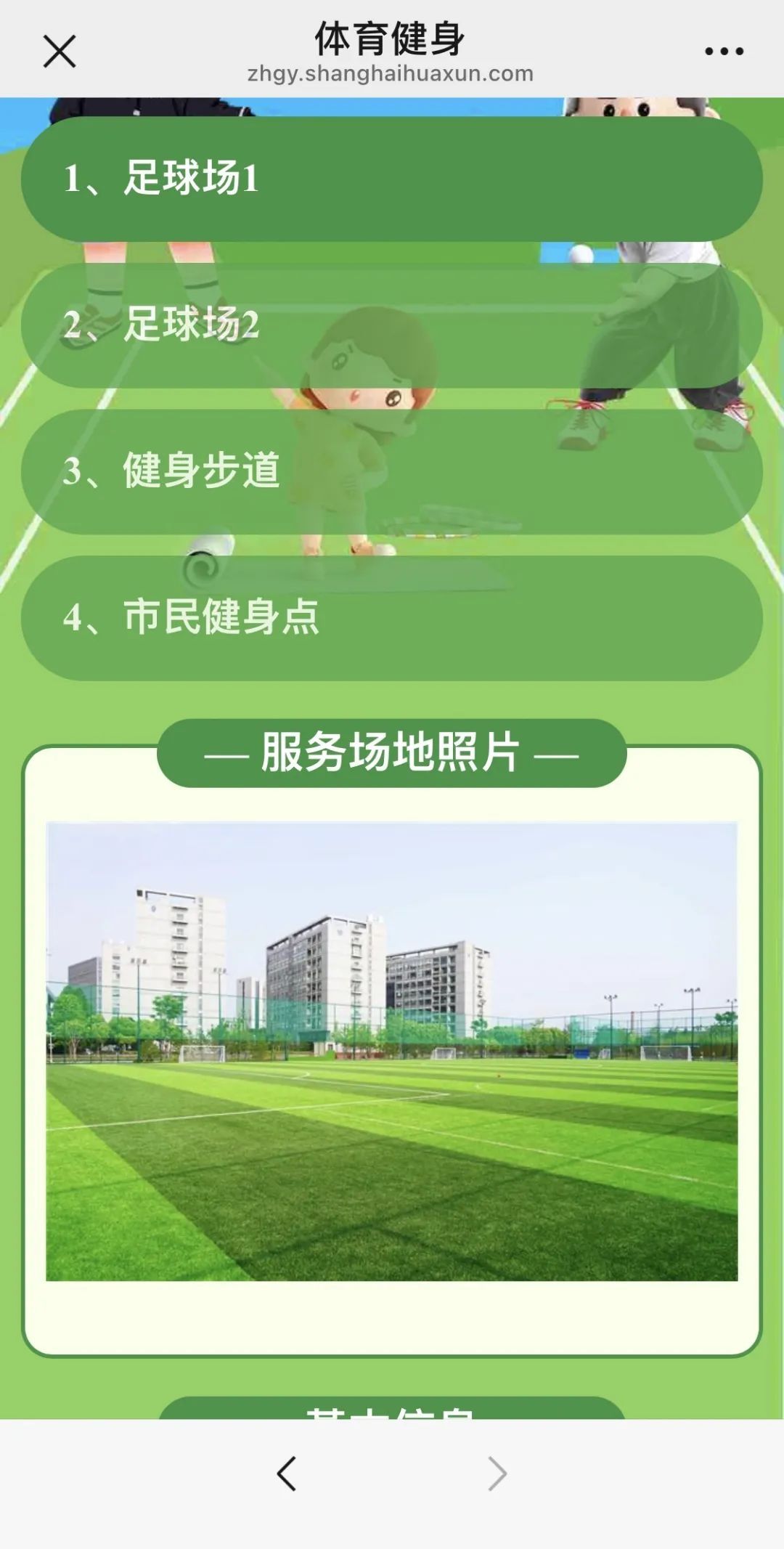Tap the 市民健身点 list item

pos(392,618)
